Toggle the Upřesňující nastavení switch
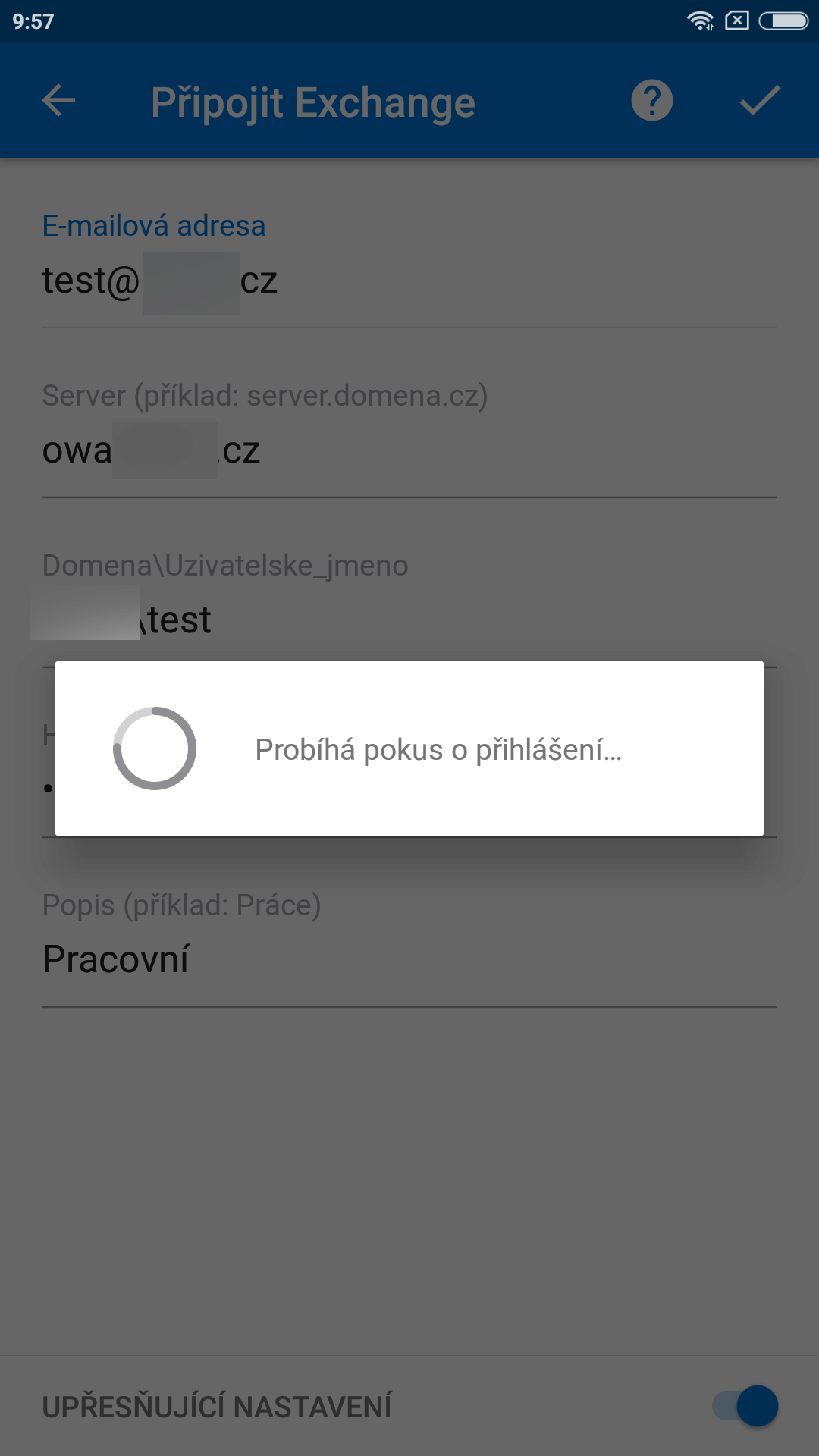Image resolution: width=819 pixels, height=1456 pixels. 745,1406
